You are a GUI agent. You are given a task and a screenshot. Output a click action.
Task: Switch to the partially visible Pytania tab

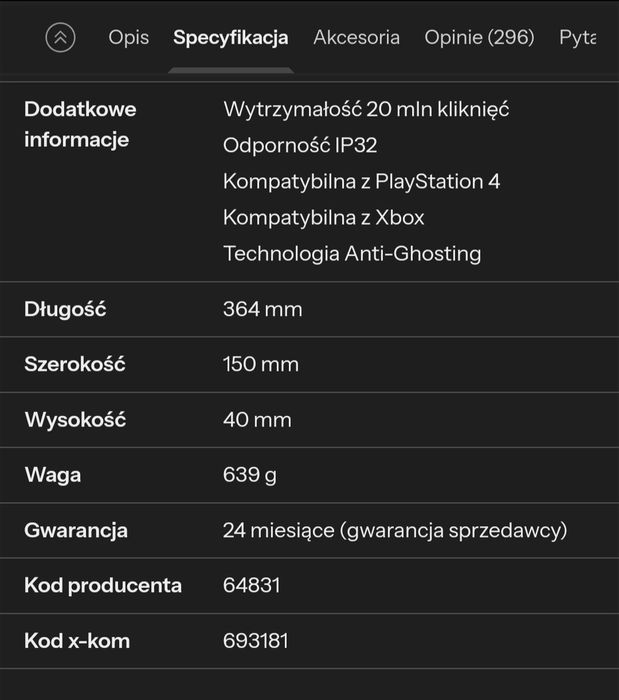tap(578, 38)
